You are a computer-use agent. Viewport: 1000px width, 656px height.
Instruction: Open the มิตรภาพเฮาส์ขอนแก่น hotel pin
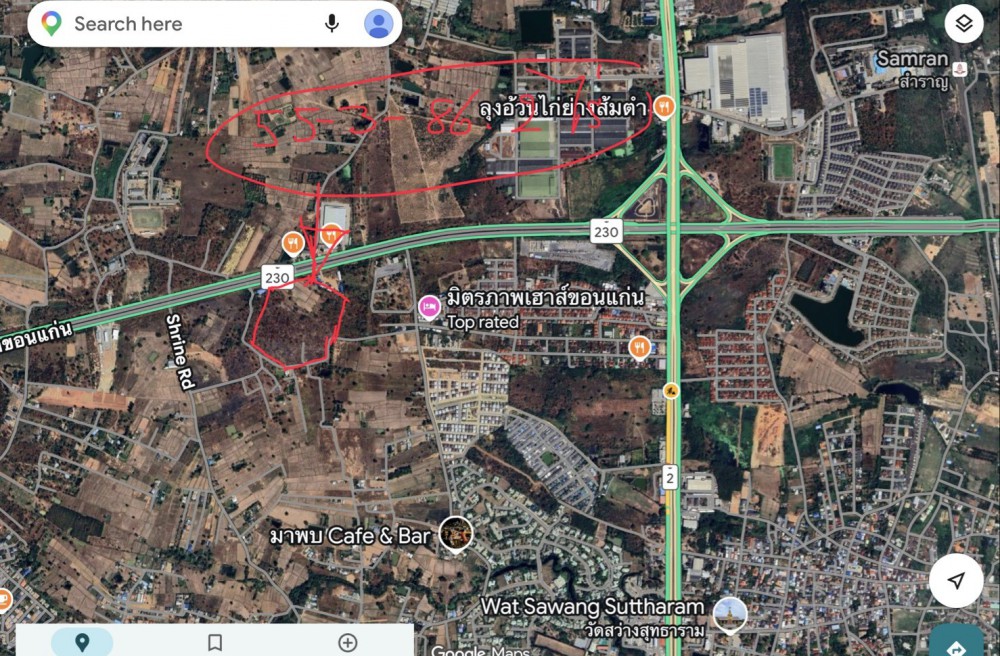point(430,306)
